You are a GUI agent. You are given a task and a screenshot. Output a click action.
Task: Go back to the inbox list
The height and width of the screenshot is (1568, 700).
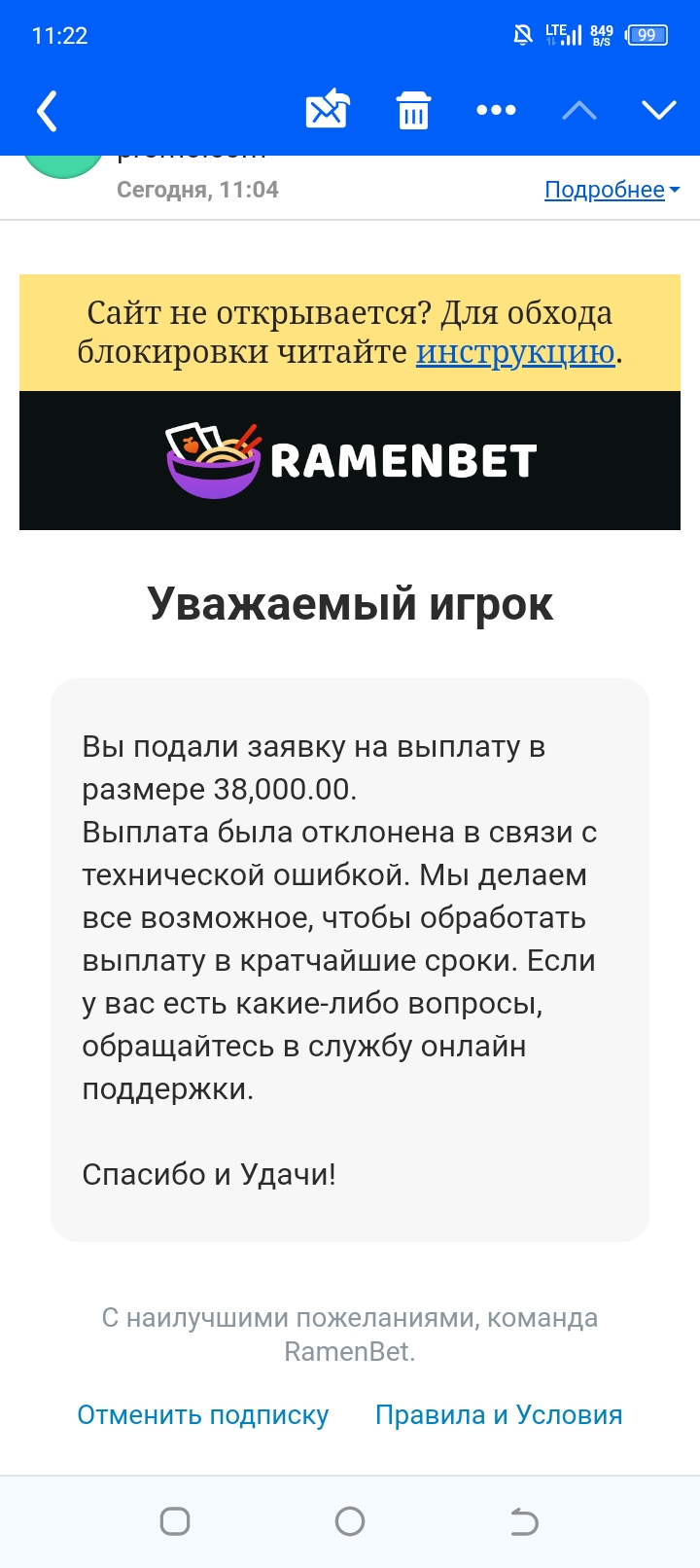point(47,110)
